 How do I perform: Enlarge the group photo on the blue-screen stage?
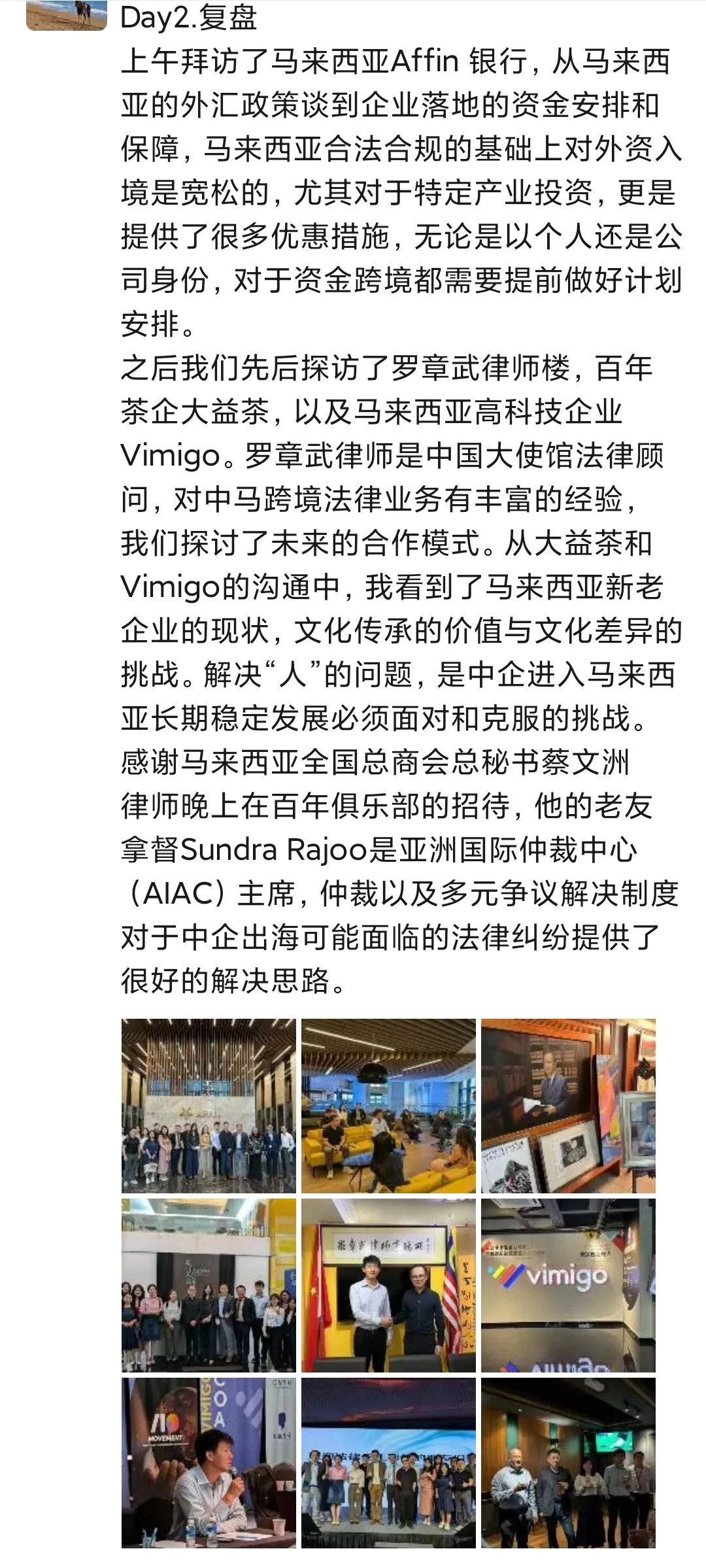[388, 1463]
